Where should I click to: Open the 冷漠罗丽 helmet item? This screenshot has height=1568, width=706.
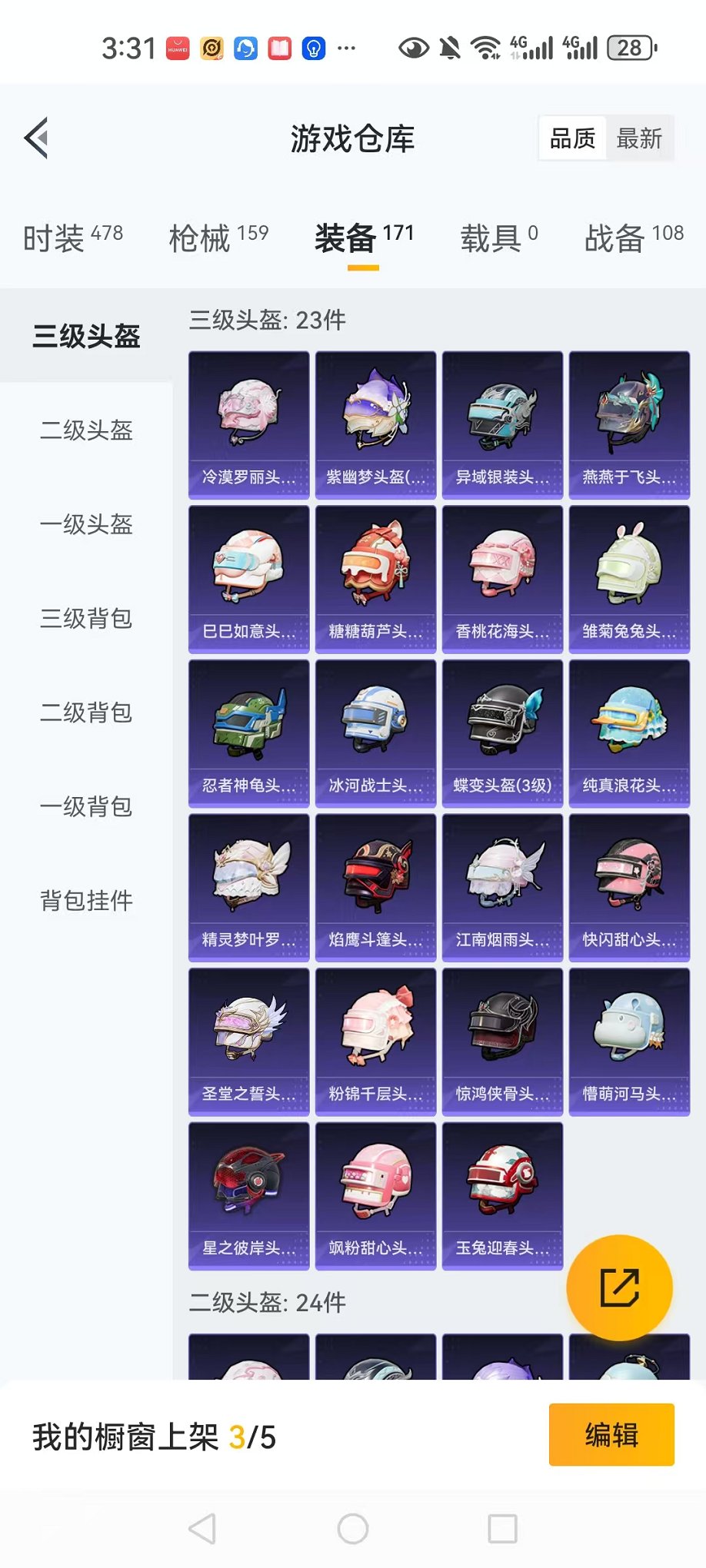point(248,425)
